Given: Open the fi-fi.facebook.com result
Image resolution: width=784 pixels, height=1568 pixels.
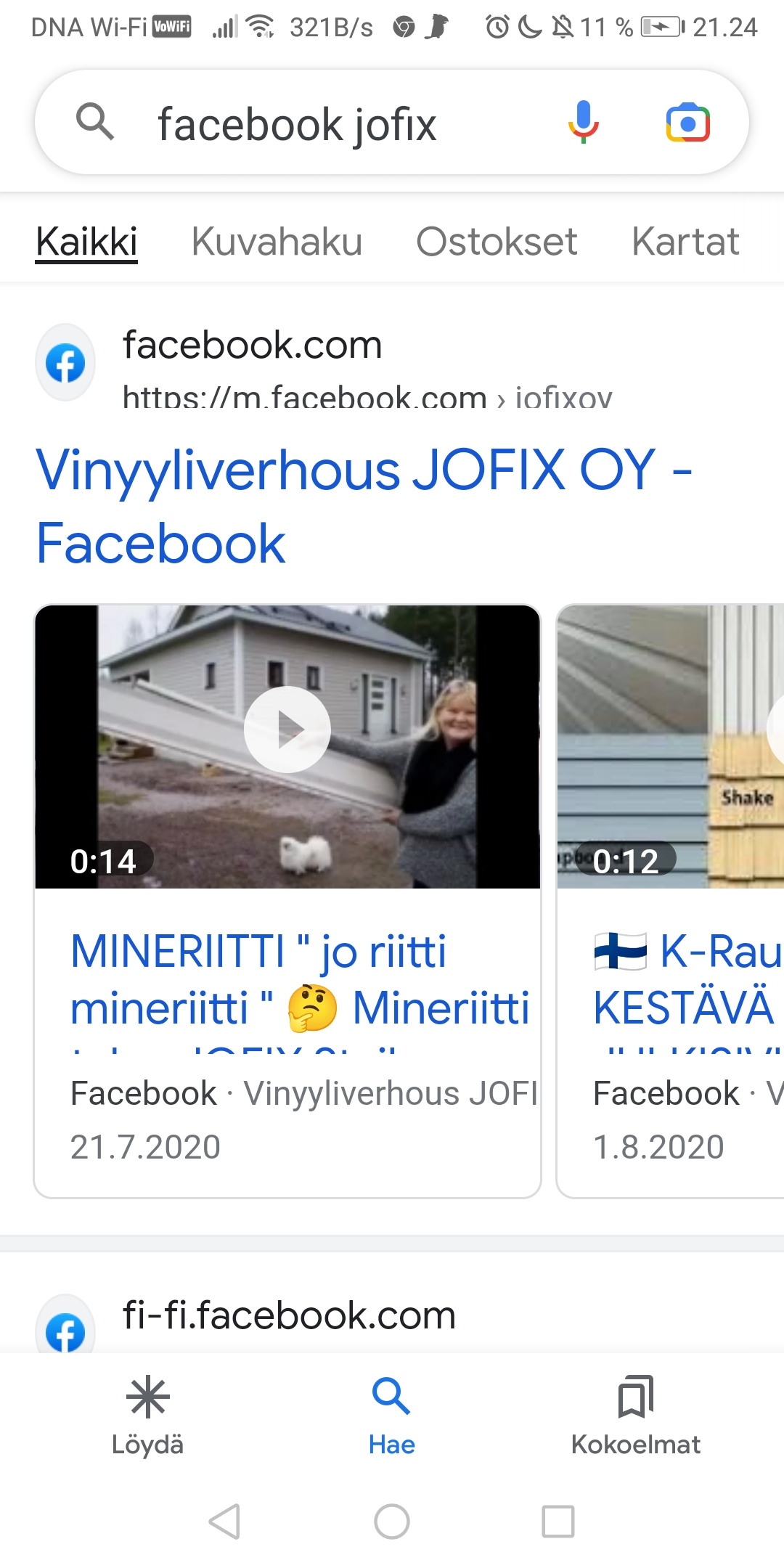Looking at the screenshot, I should tap(289, 1315).
